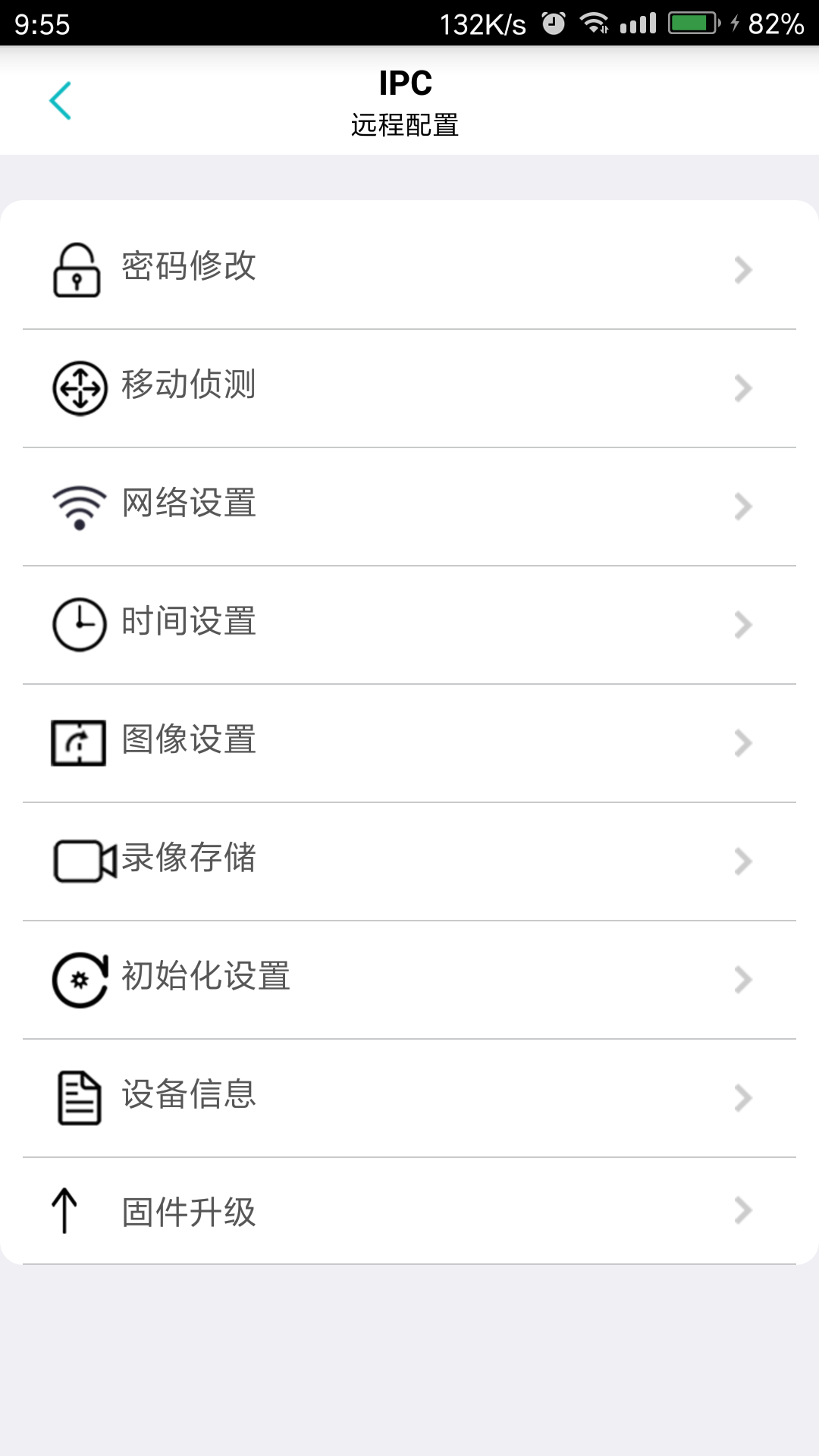Select the 时间设置 time settings row
819x1456 pixels.
point(409,625)
